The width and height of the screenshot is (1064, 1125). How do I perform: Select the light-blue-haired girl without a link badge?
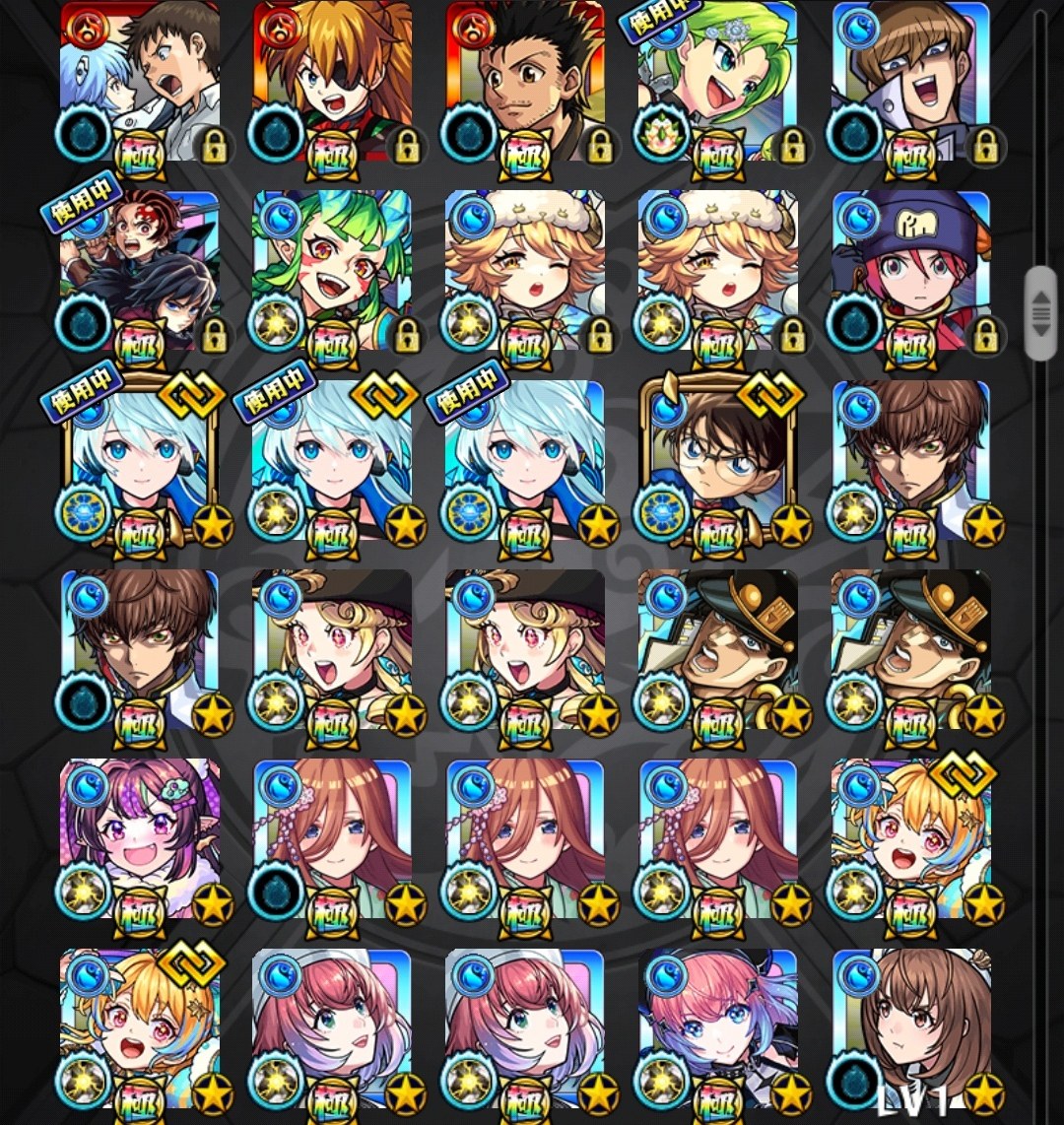[x=525, y=460]
